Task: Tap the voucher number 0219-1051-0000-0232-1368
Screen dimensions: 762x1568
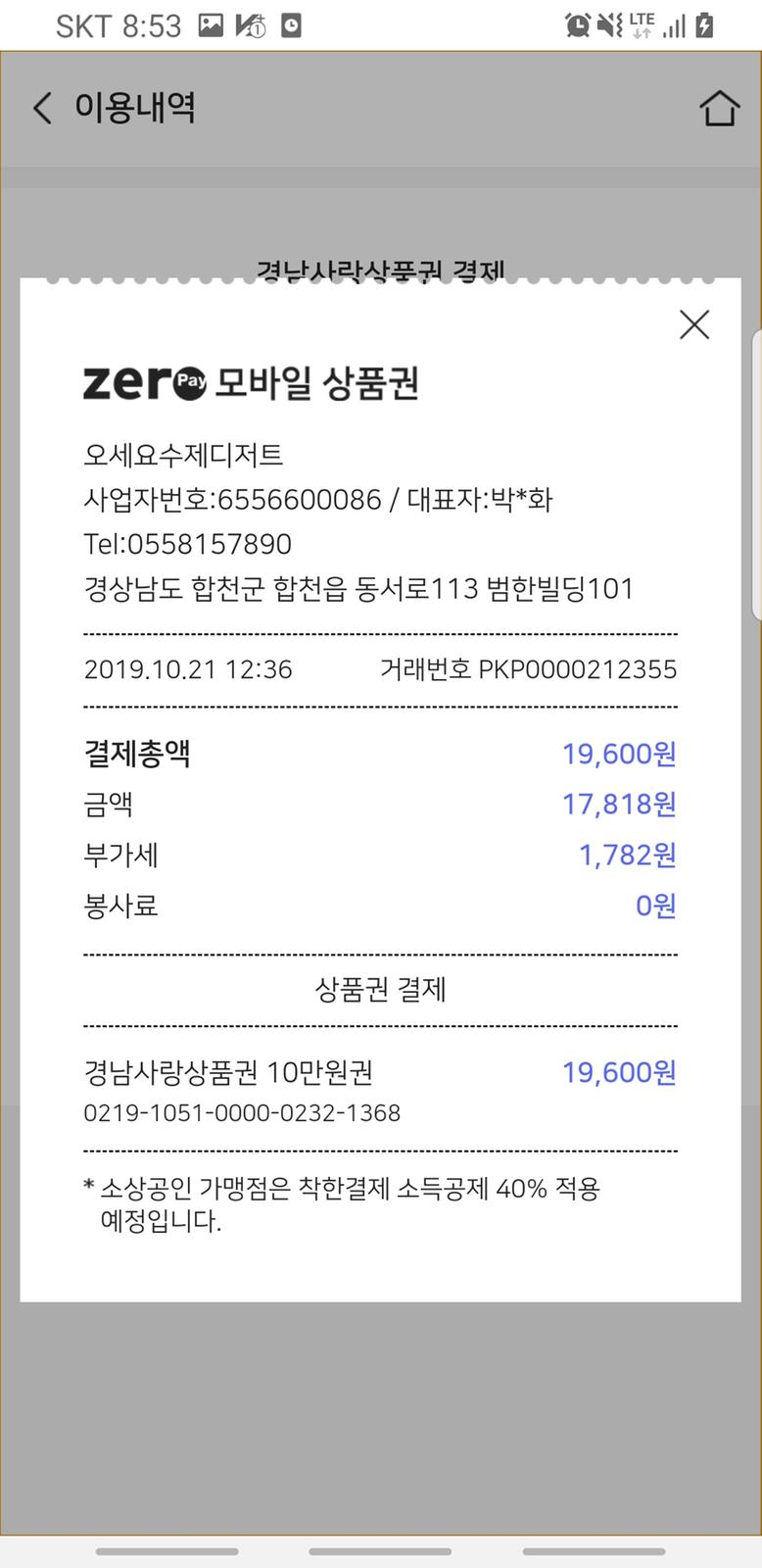Action: click(x=241, y=1112)
